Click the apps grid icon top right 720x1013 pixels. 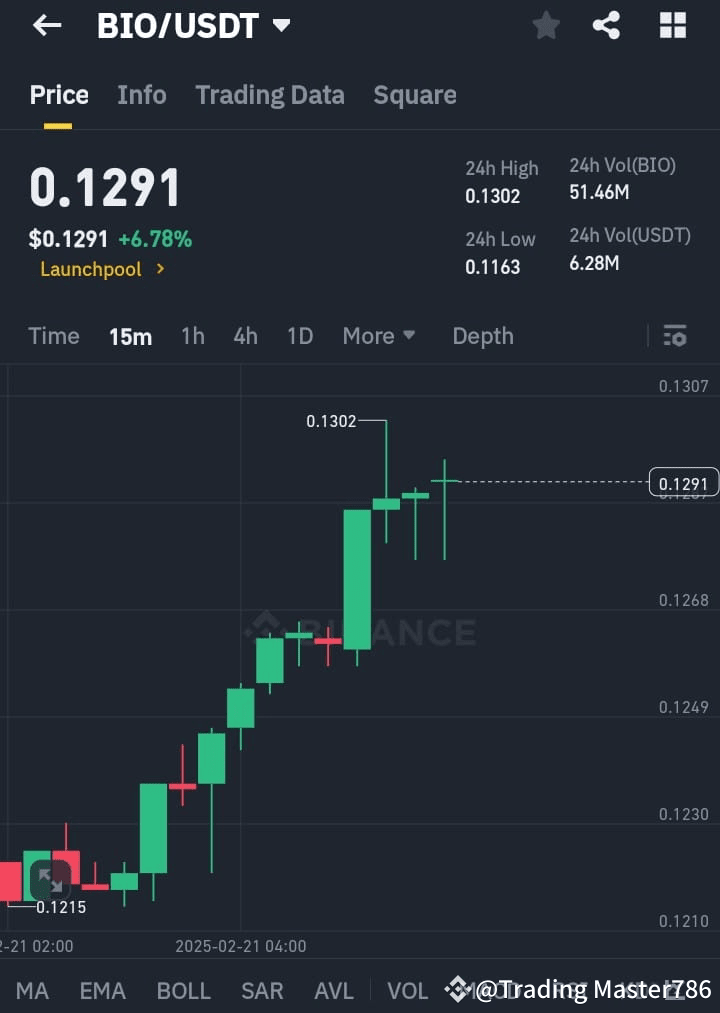[672, 26]
